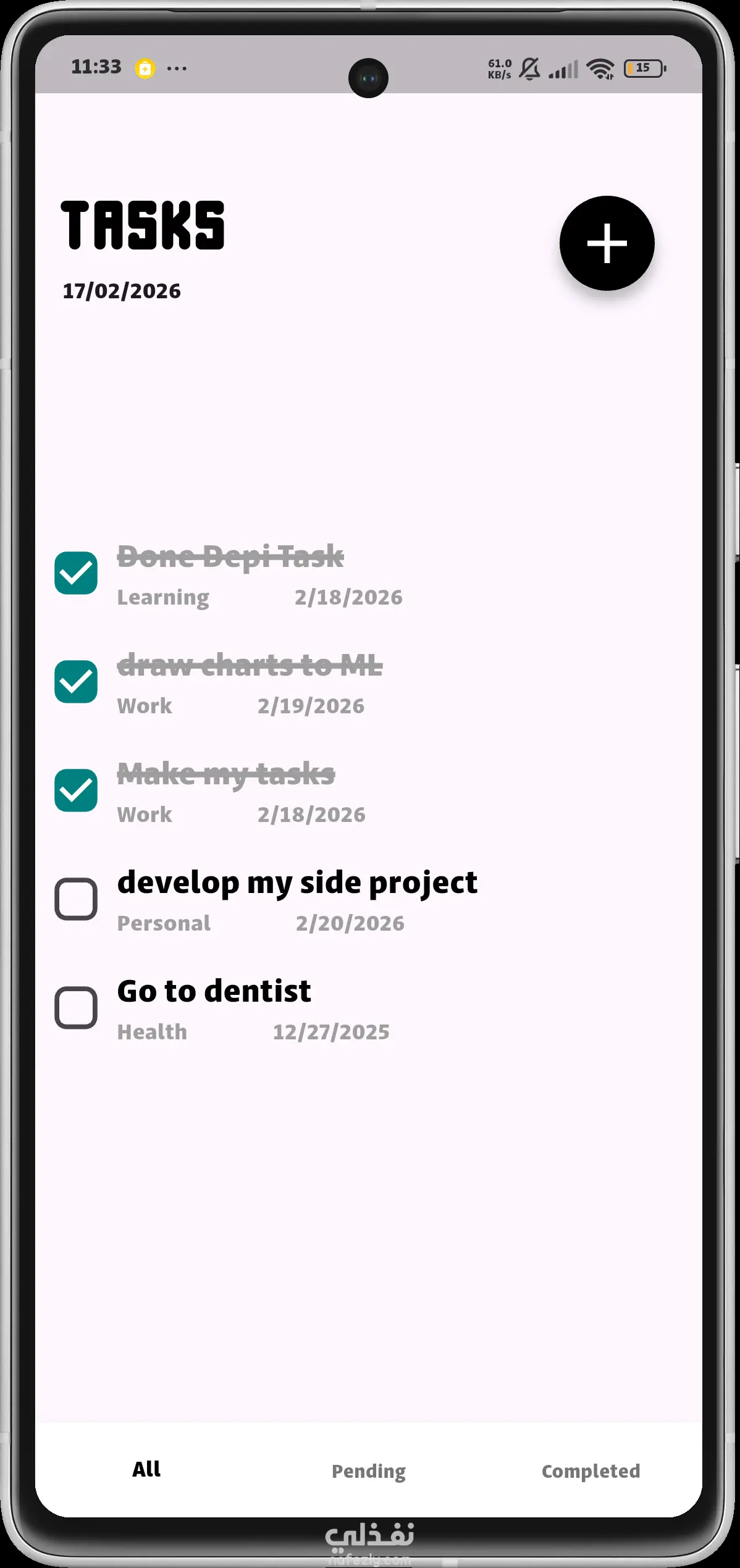This screenshot has width=740, height=1568.
Task: Uncheck the Done Depi Task checkbox
Action: coord(76,573)
